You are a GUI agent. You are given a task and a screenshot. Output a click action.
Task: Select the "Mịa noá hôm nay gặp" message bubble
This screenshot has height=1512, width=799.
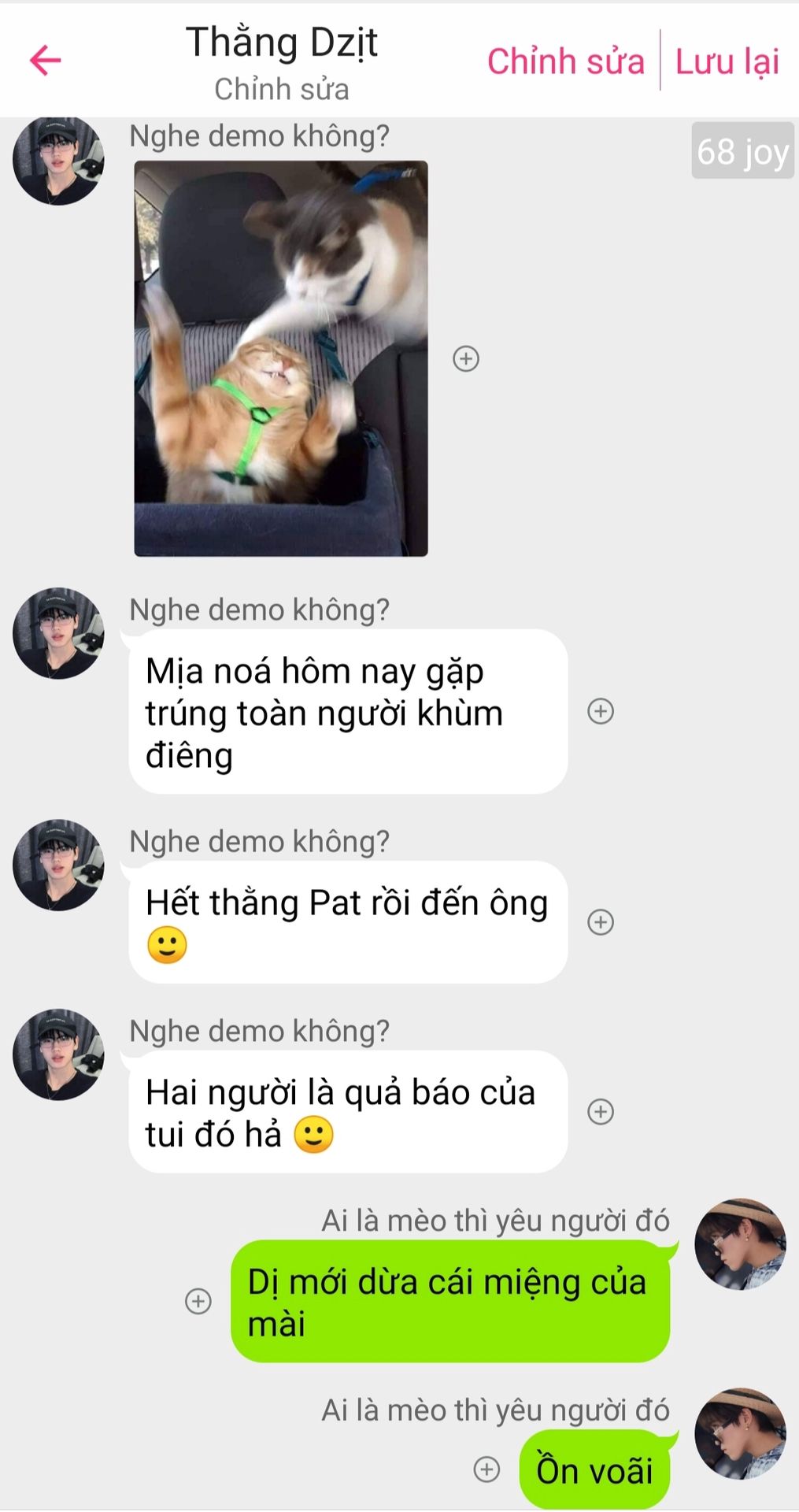(x=348, y=711)
